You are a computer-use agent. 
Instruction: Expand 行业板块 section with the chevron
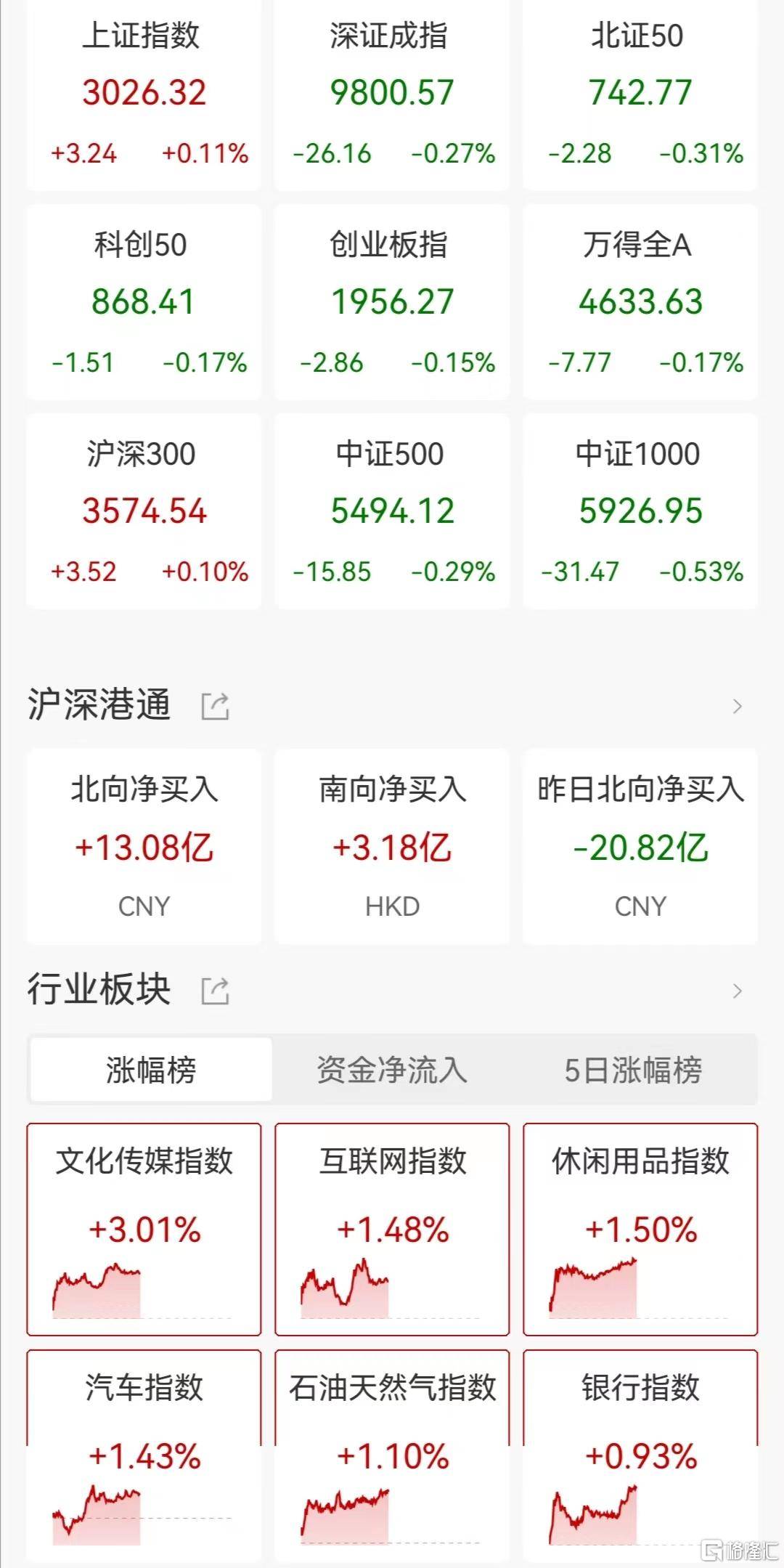click(738, 991)
